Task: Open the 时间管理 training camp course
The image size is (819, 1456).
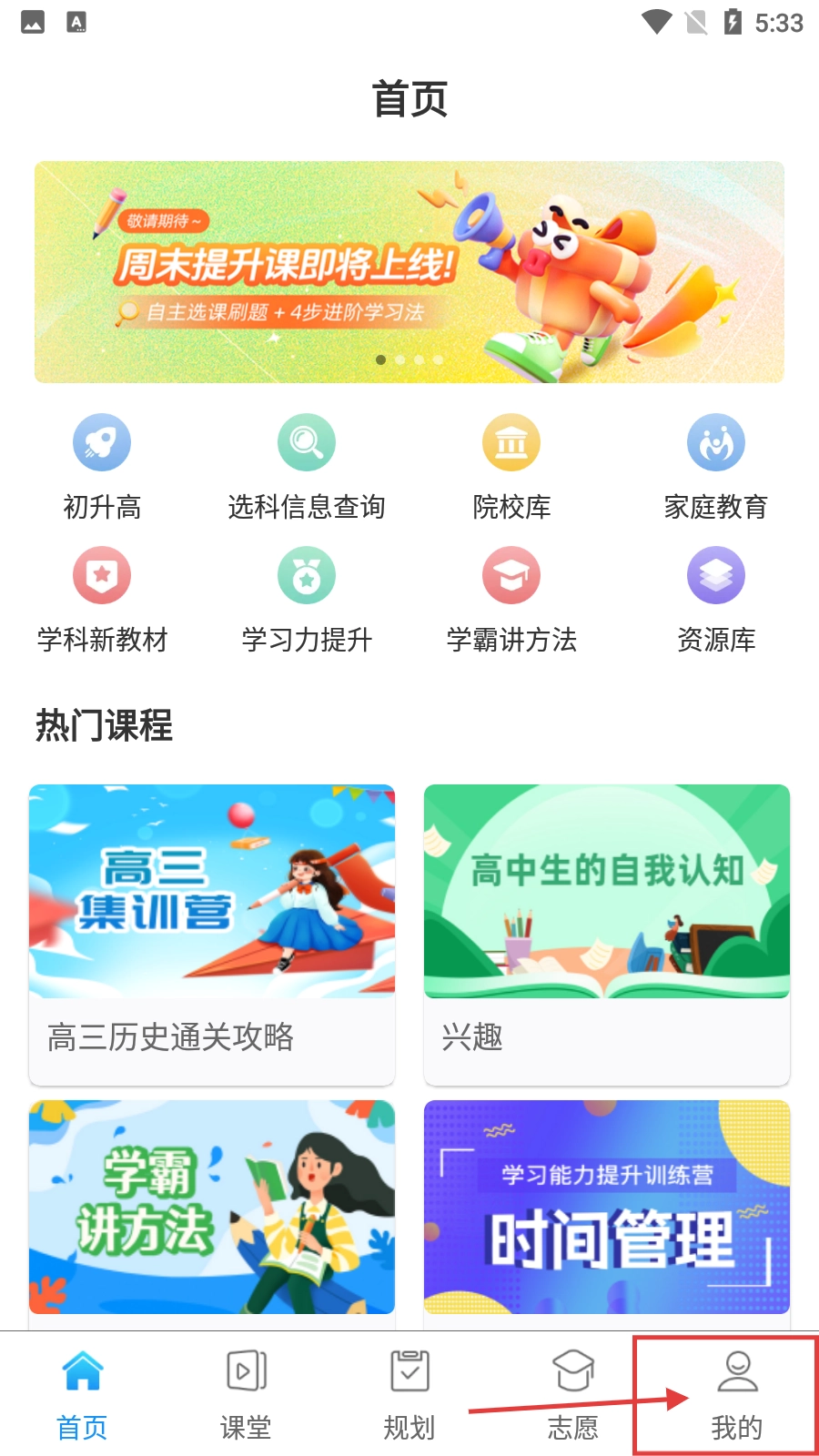Action: (x=607, y=1207)
